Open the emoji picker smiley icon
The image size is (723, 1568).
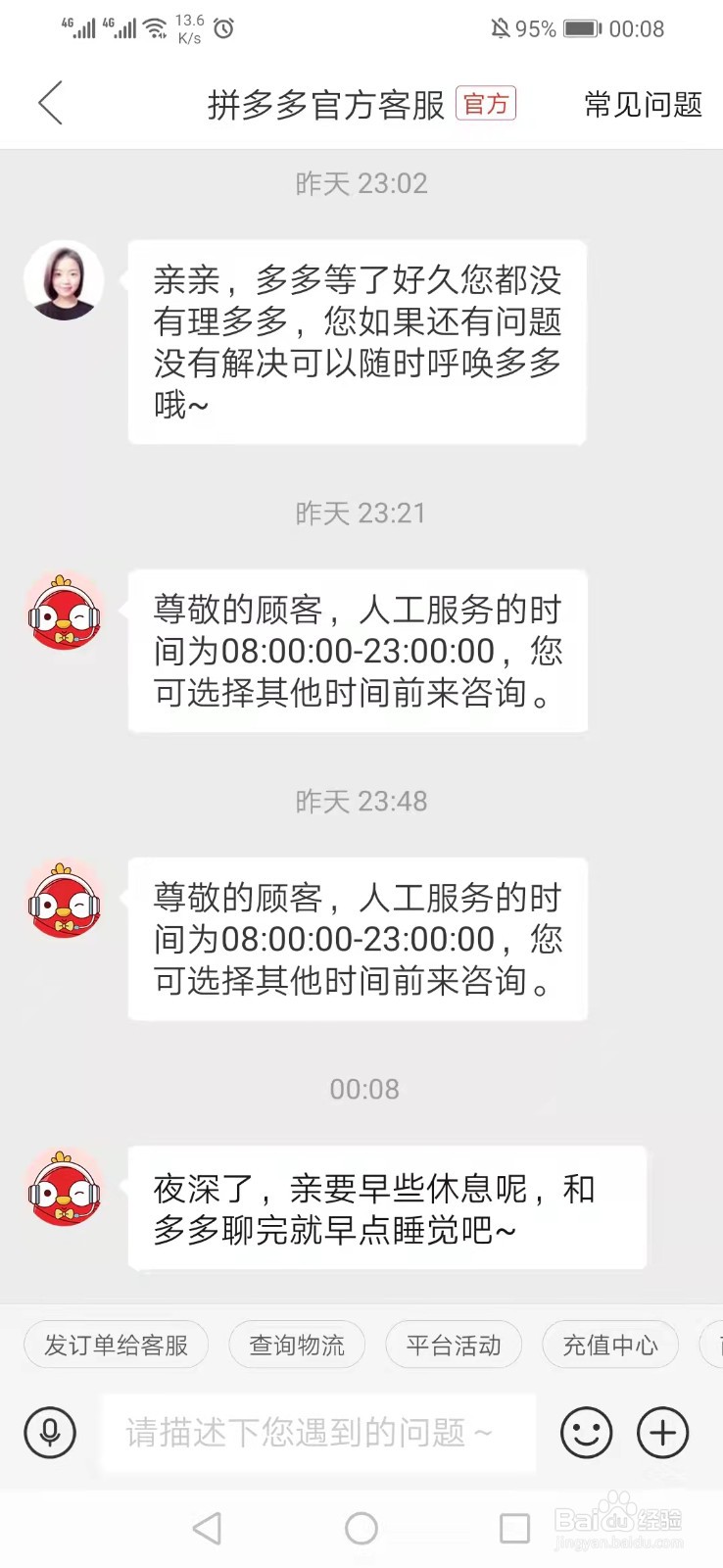[x=586, y=1433]
